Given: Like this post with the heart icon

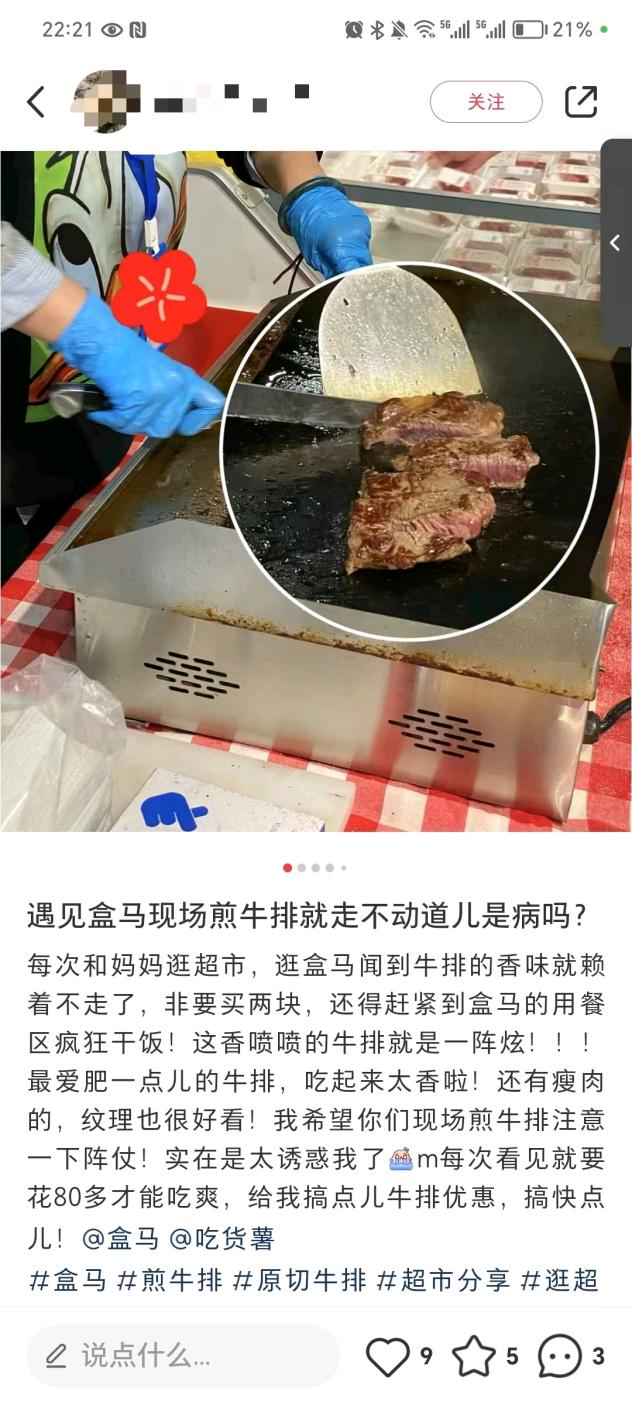Looking at the screenshot, I should click(387, 1356).
